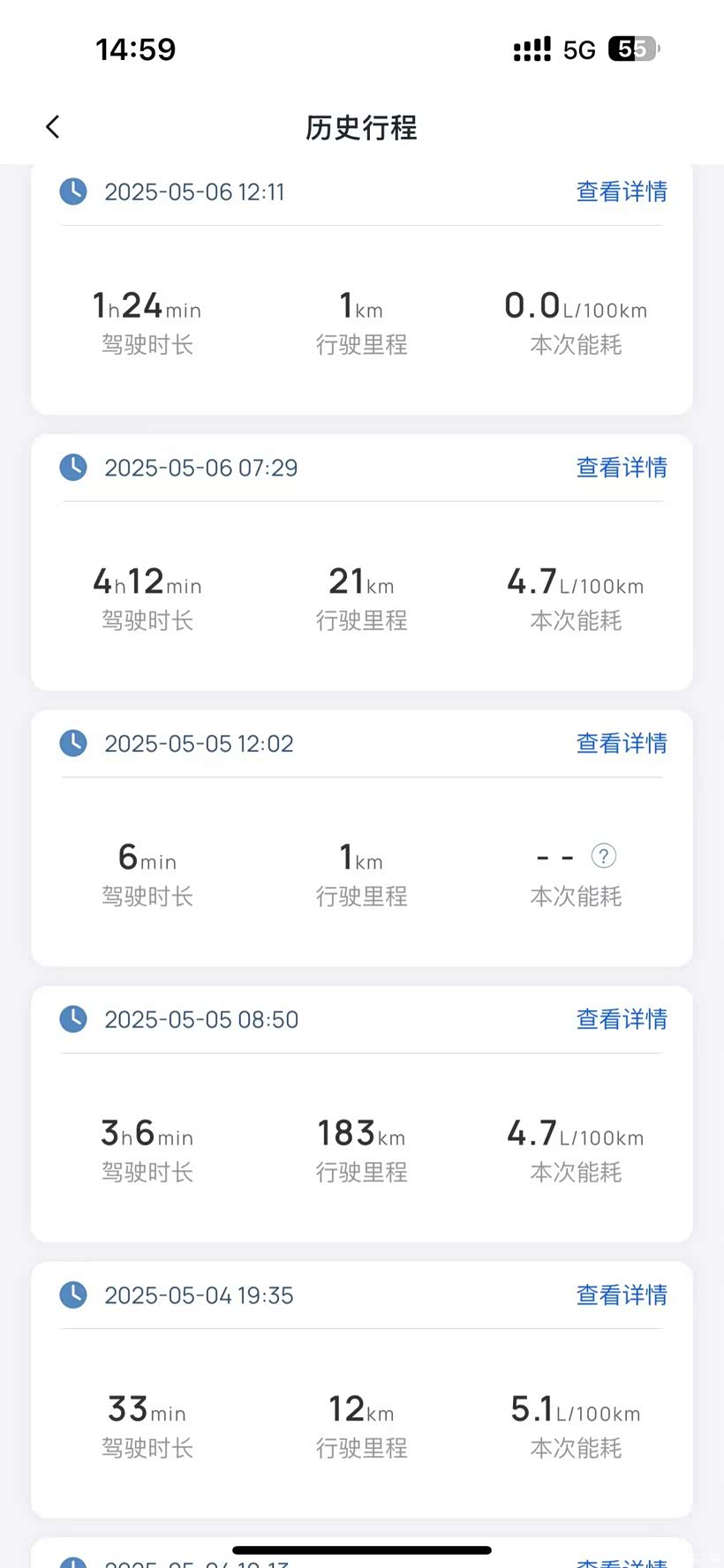The height and width of the screenshot is (1568, 724).
Task: Open the energy consumption help question mark
Action: 604,856
